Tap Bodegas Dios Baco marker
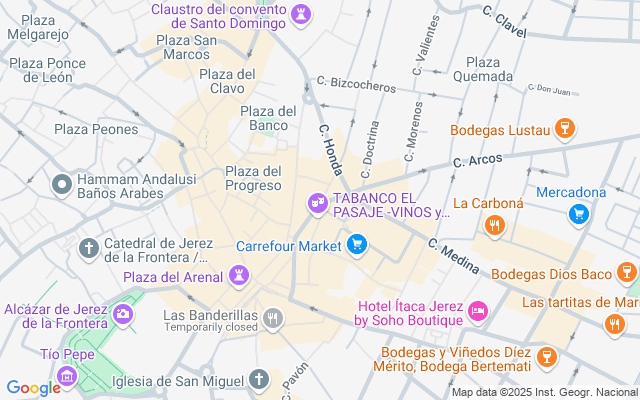Screen dimensions: 640x400 tap(626, 272)
